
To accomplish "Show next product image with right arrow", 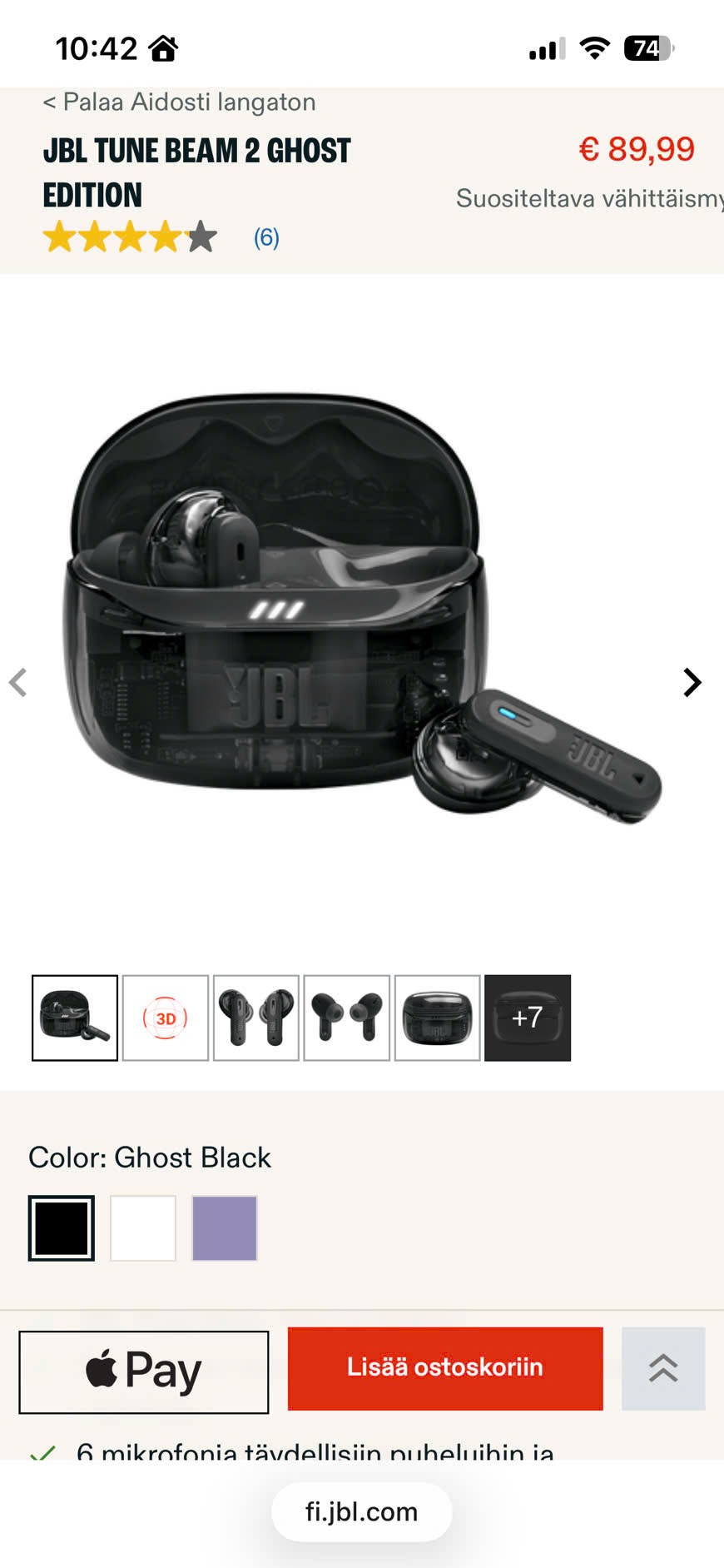I will click(x=692, y=683).
